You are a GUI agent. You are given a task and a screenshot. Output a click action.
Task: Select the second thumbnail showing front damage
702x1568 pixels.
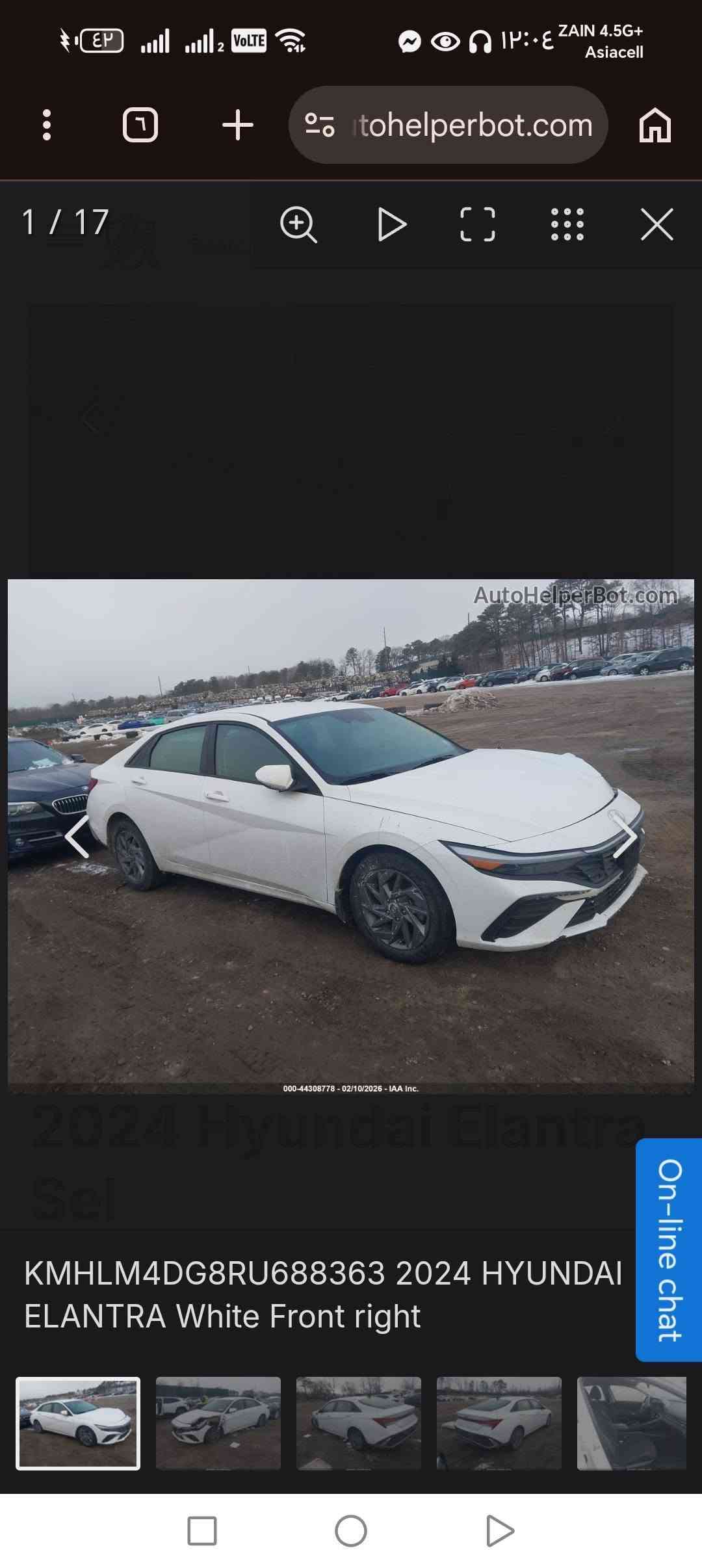coord(218,1423)
